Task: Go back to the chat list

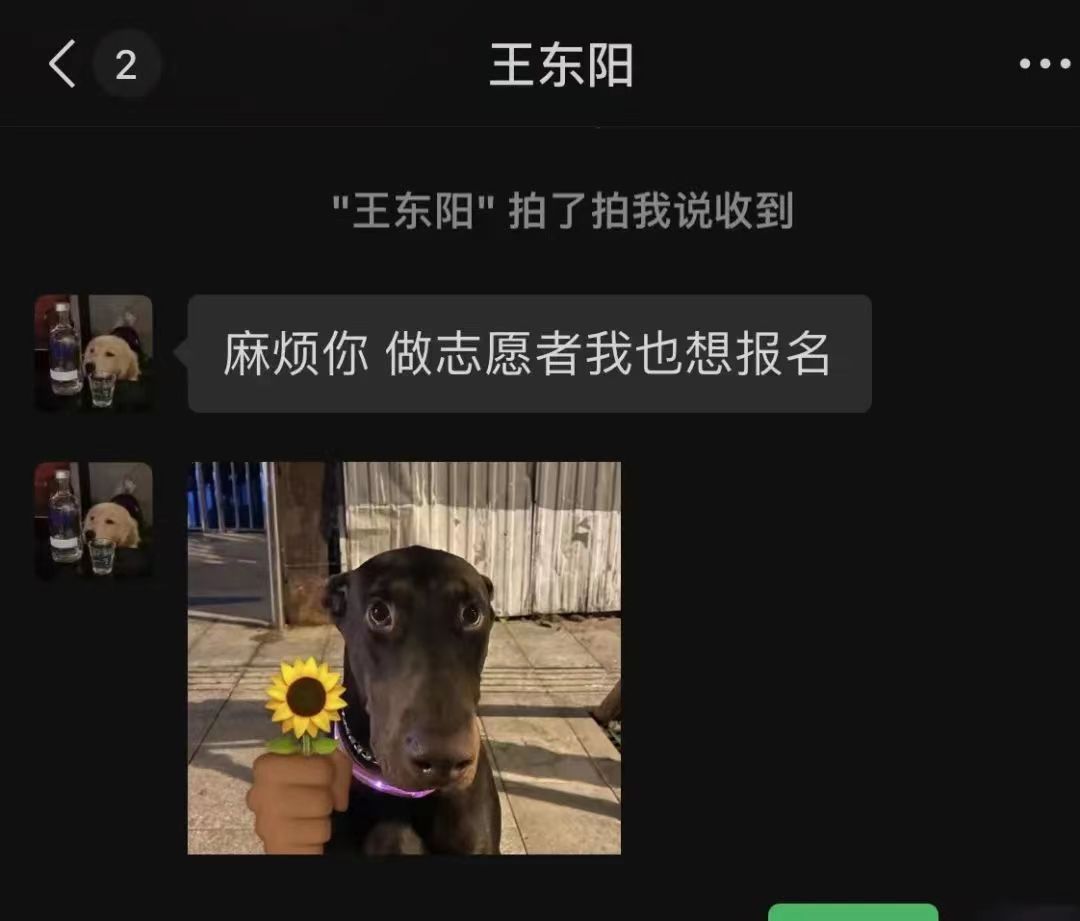Action: click(x=62, y=66)
